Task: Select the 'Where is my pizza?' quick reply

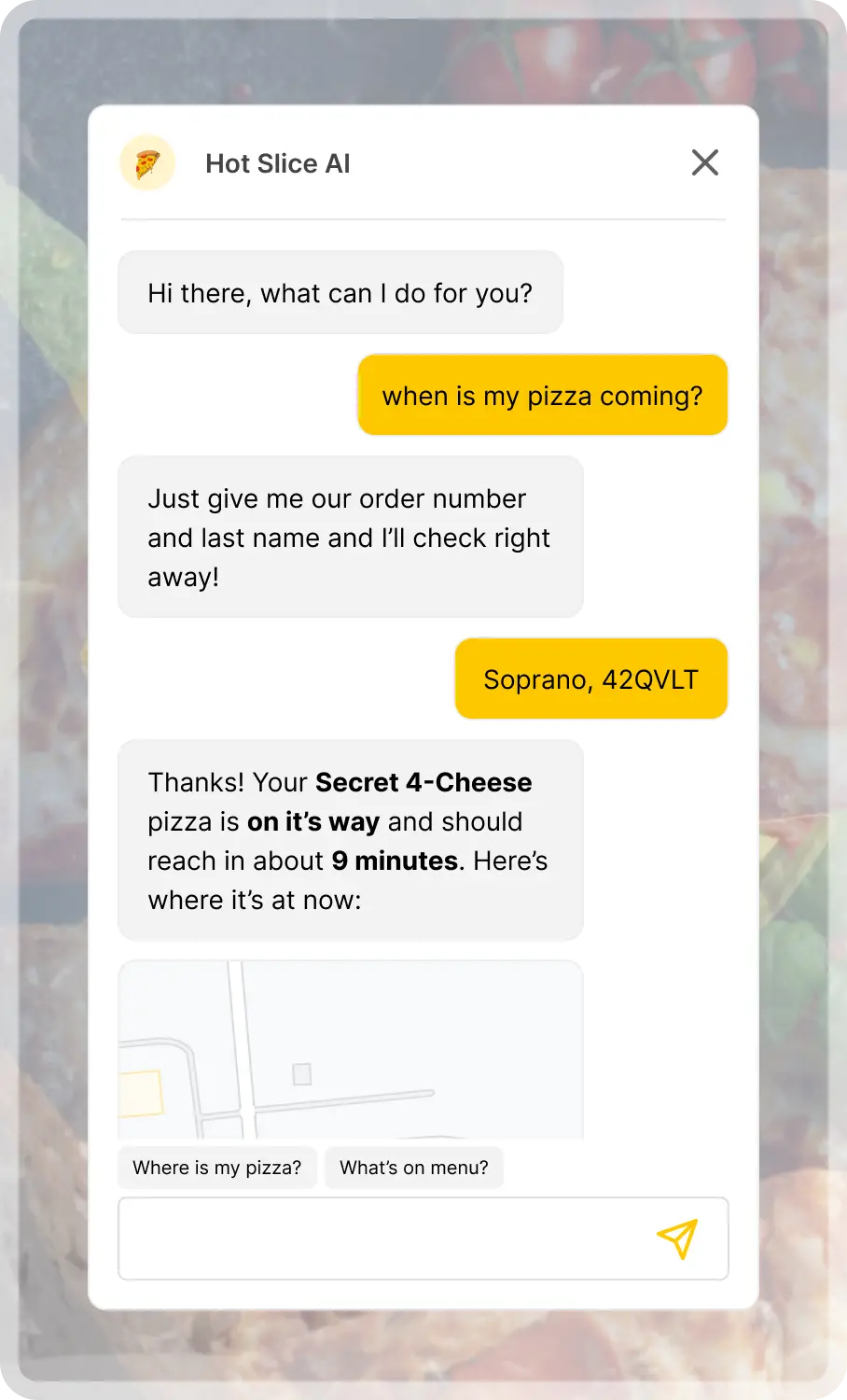Action: click(x=216, y=1168)
